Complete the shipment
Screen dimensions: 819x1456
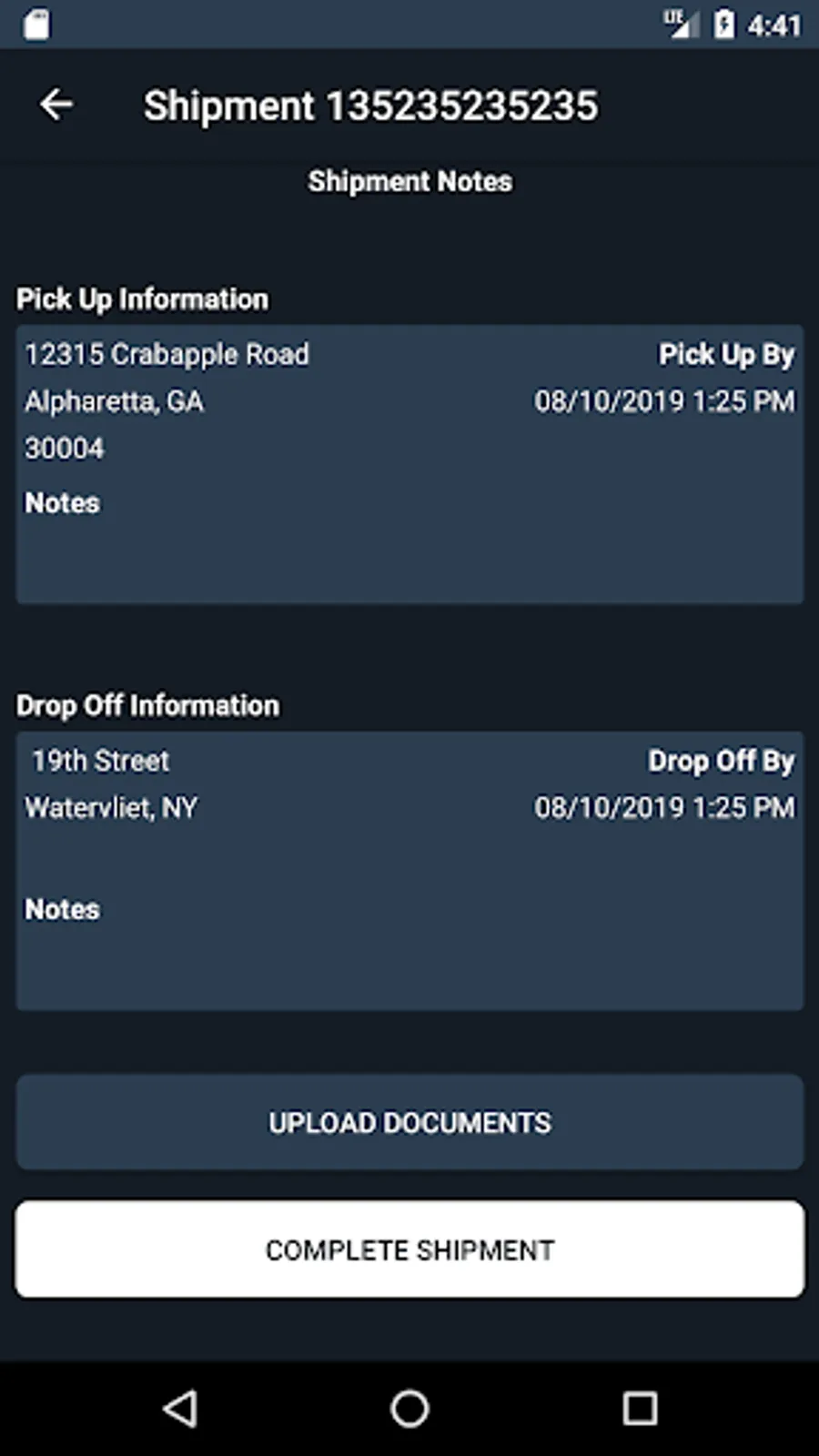pos(409,1249)
